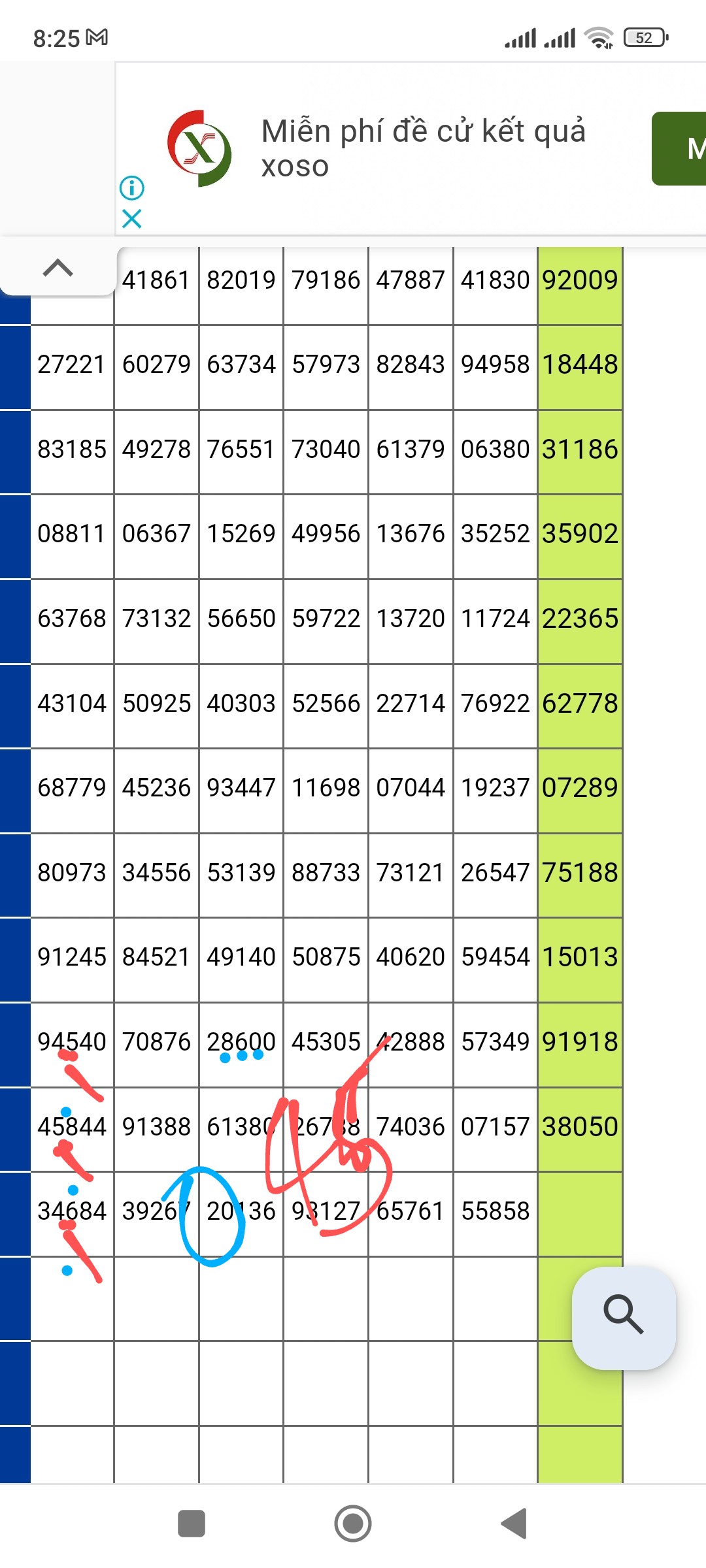Go to the home screen
Image resolution: width=706 pixels, height=1568 pixels.
click(x=353, y=1524)
